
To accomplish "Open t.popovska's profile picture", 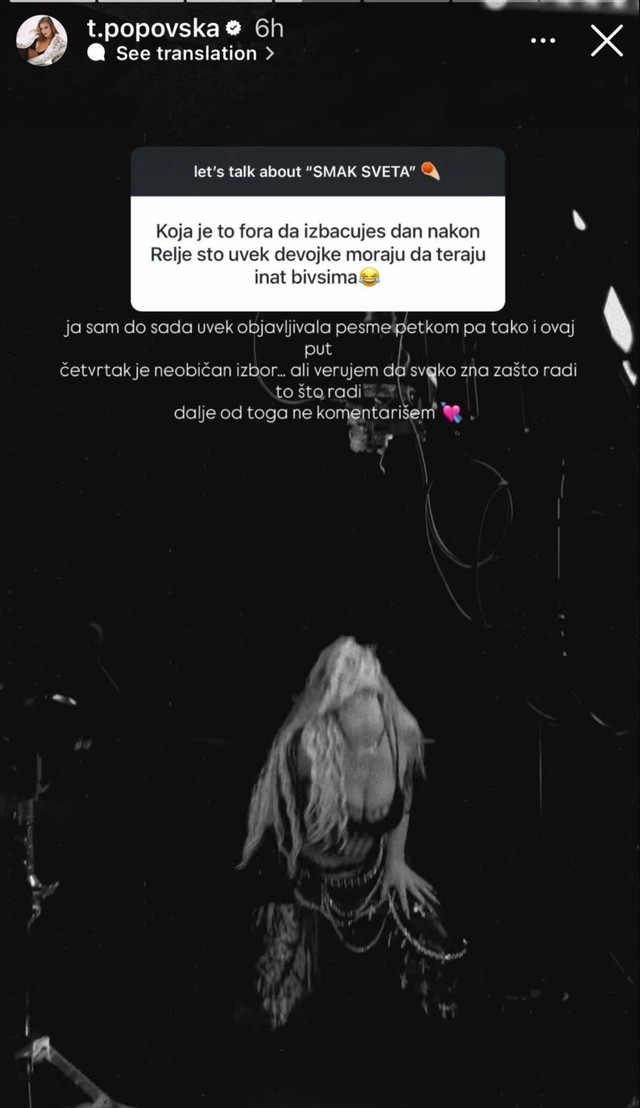I will pos(42,41).
